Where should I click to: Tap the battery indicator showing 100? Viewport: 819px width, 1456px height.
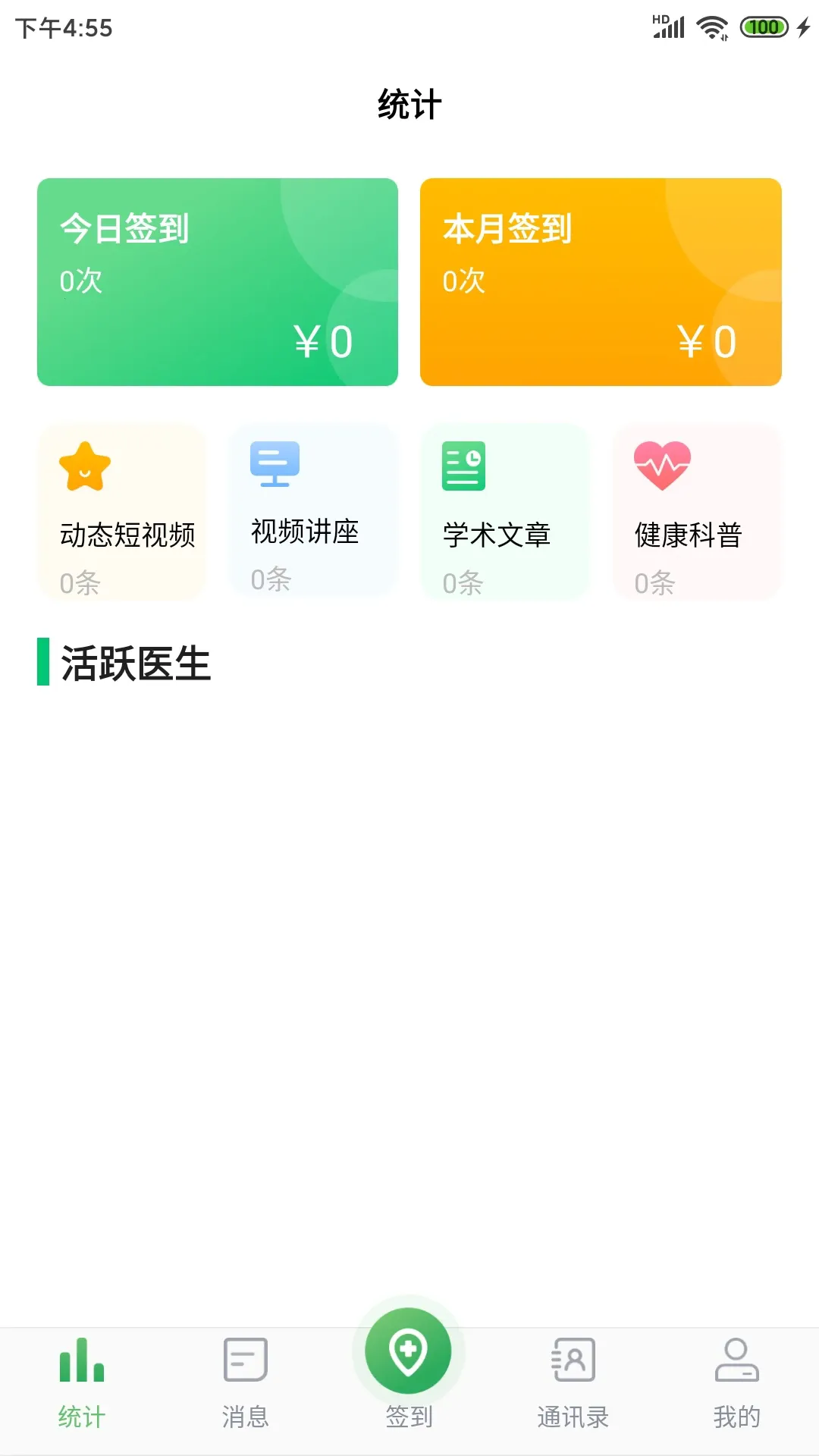pyautogui.click(x=763, y=25)
